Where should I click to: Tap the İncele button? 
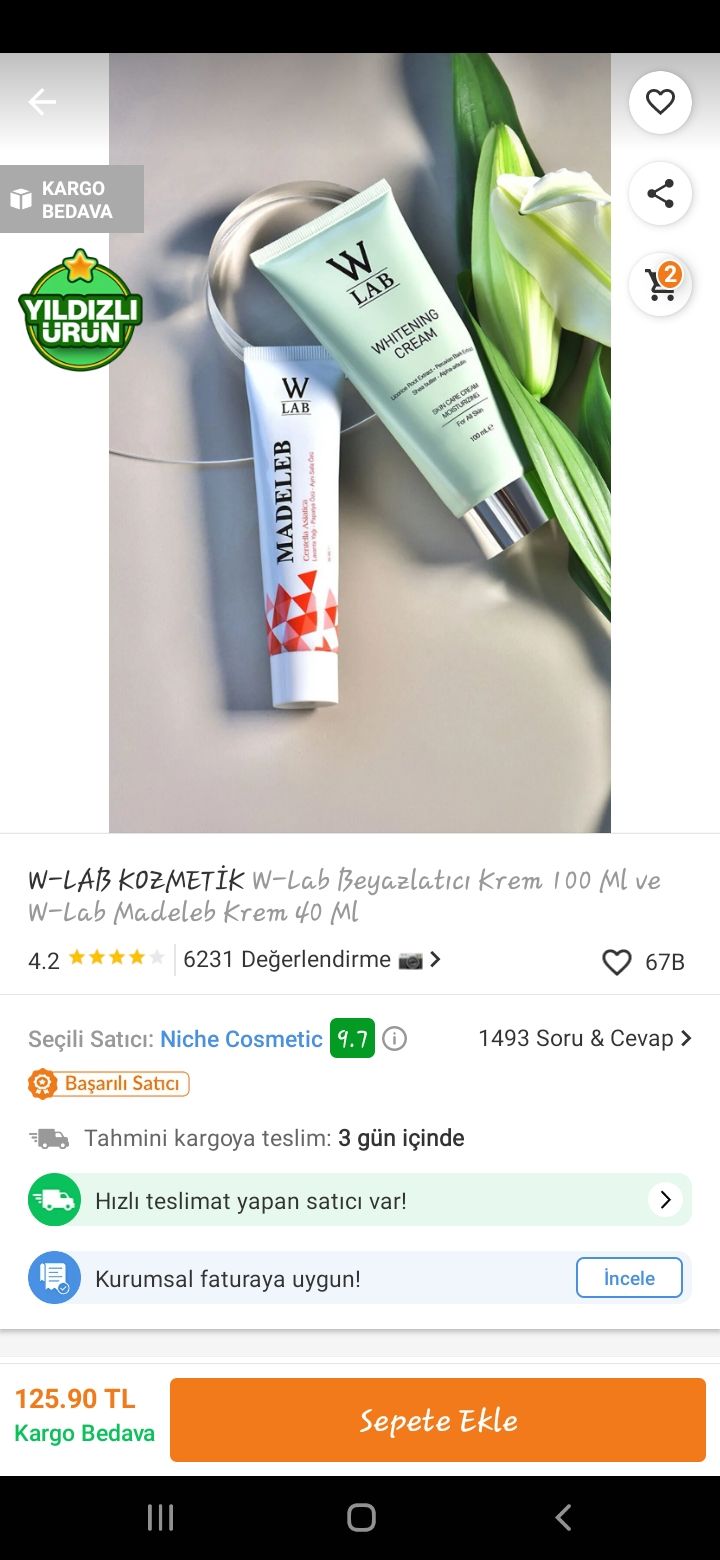pyautogui.click(x=629, y=1278)
